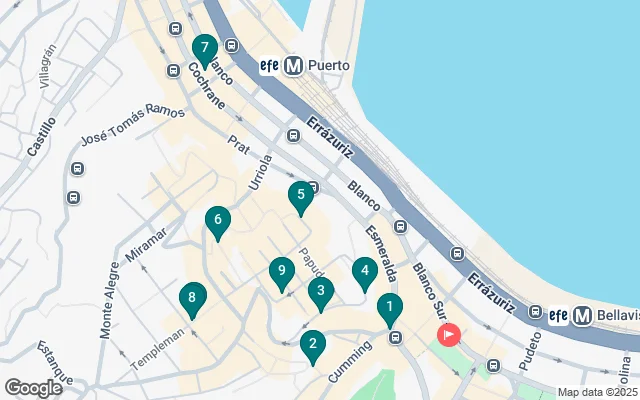Open map marker number 6
Screen dimensions: 640x400
tap(218, 220)
